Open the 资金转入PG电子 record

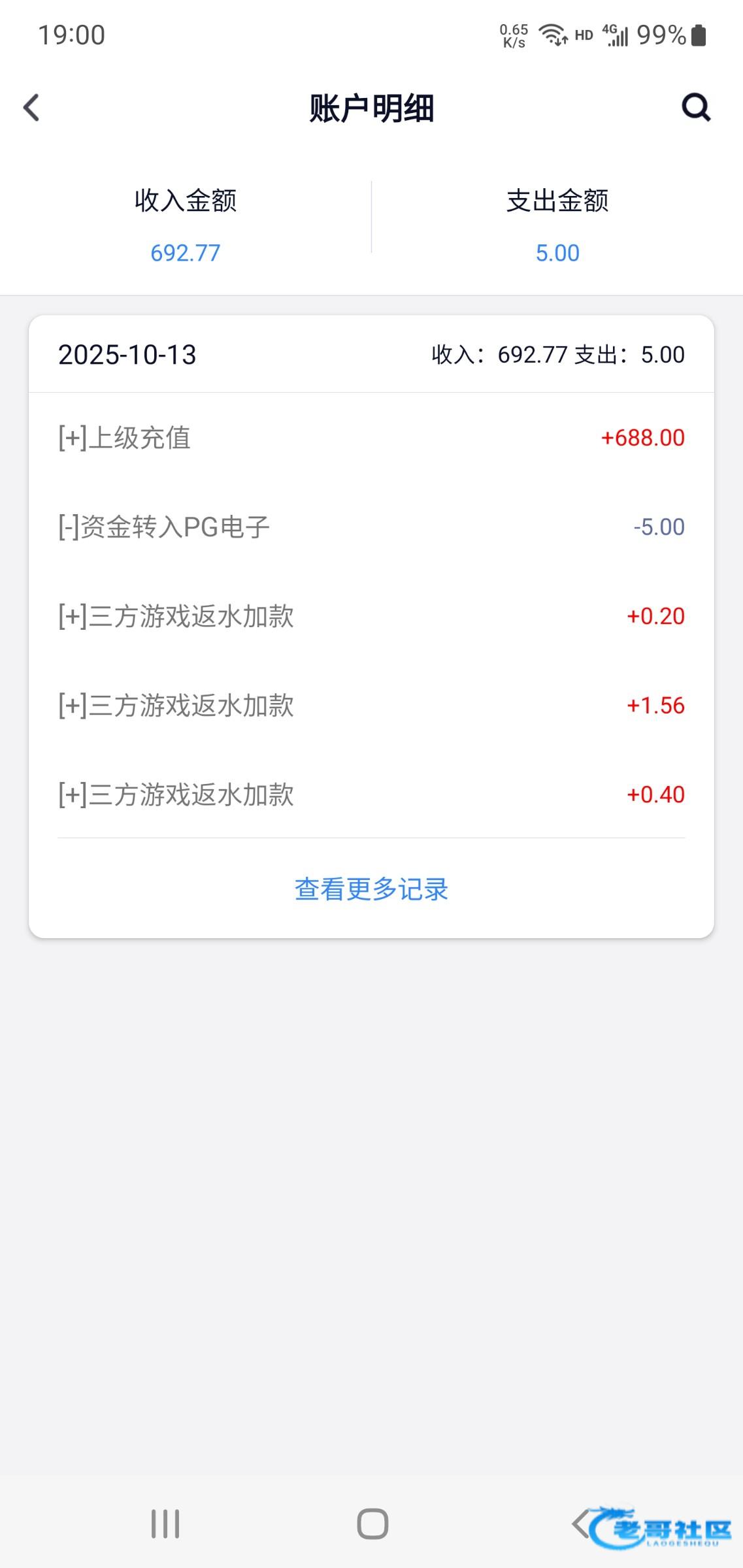coord(371,527)
